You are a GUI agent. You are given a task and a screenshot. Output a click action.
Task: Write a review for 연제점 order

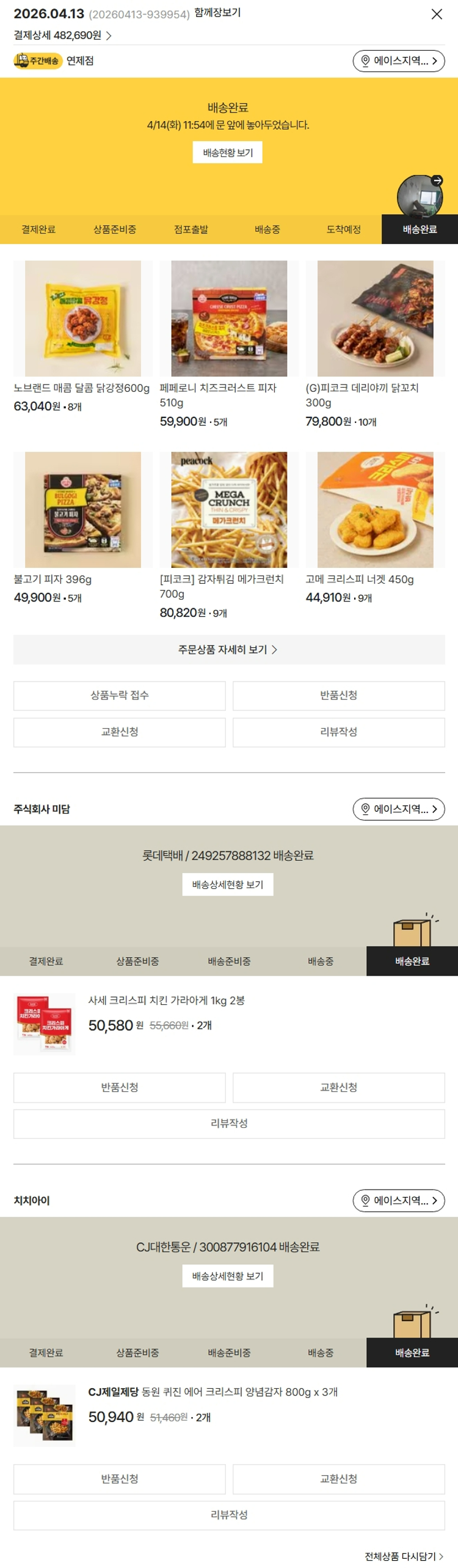tap(338, 732)
